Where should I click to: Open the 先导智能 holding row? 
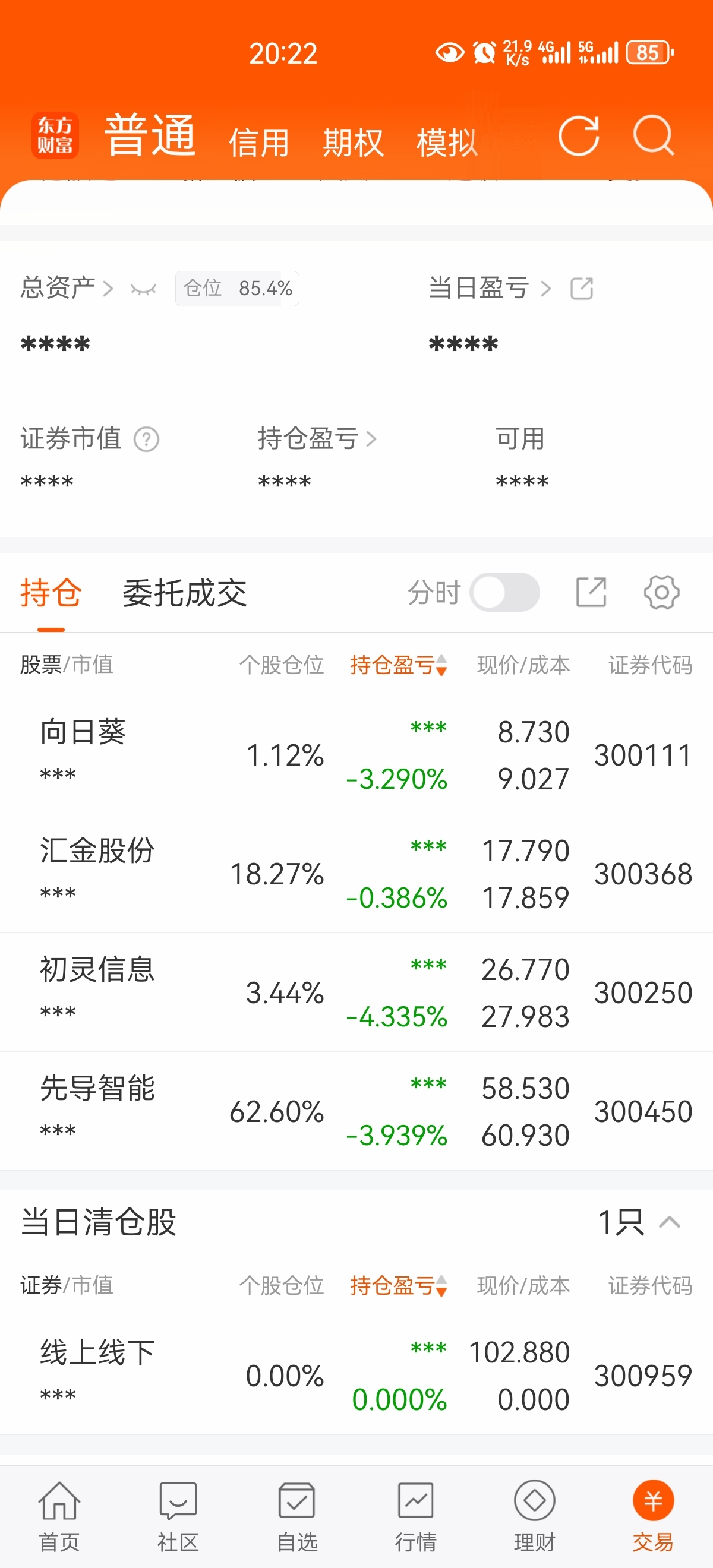[356, 1111]
